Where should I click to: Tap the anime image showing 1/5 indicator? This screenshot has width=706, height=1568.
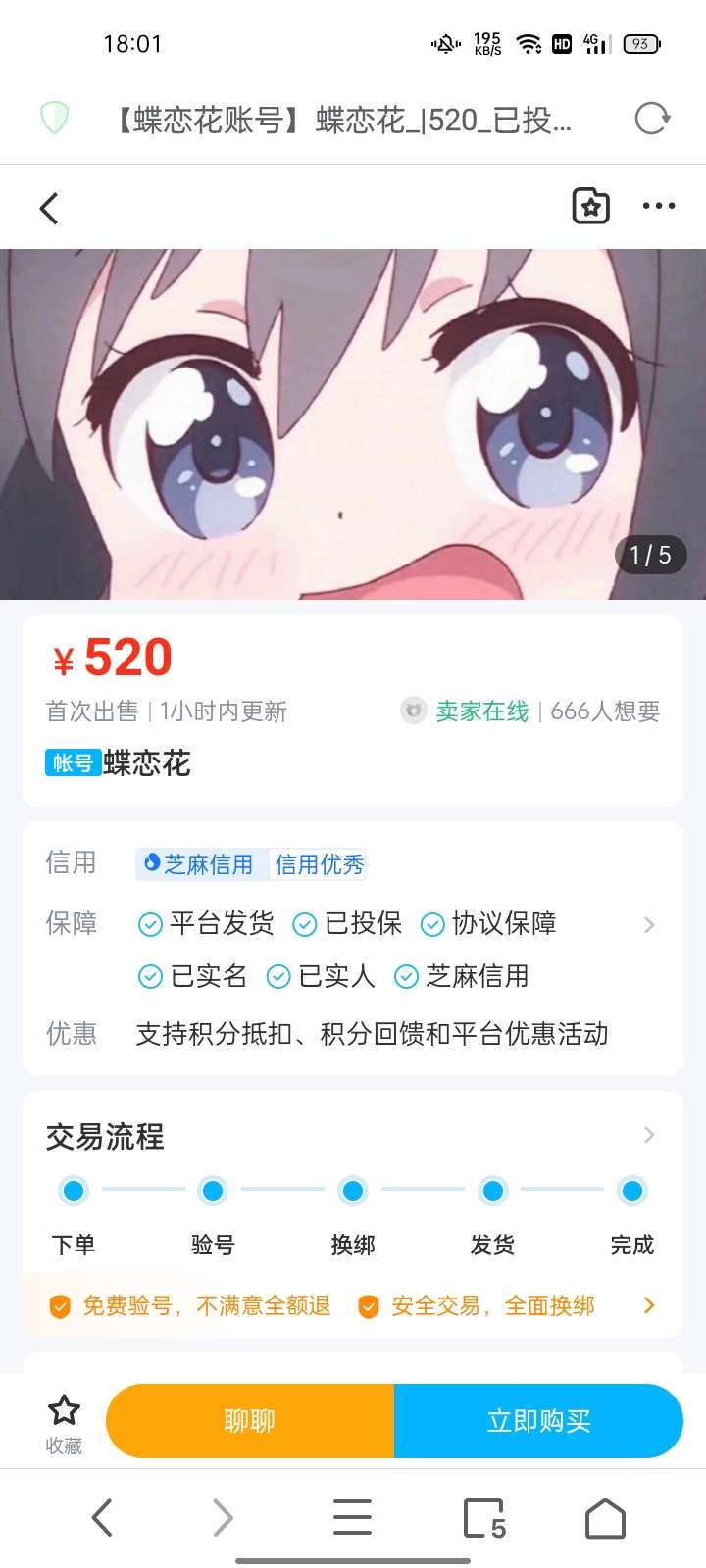pos(353,421)
